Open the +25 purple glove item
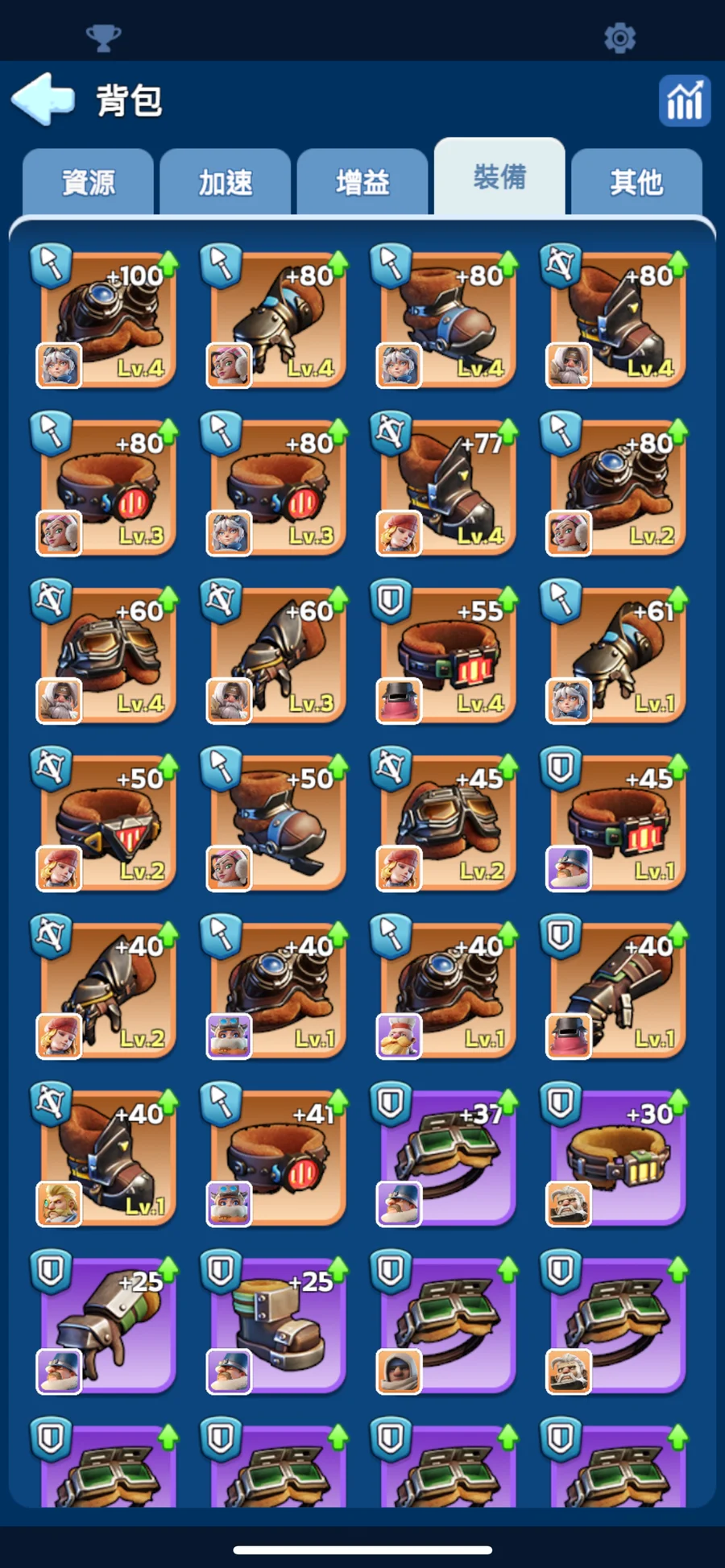Image resolution: width=725 pixels, height=1568 pixels. tap(108, 1325)
